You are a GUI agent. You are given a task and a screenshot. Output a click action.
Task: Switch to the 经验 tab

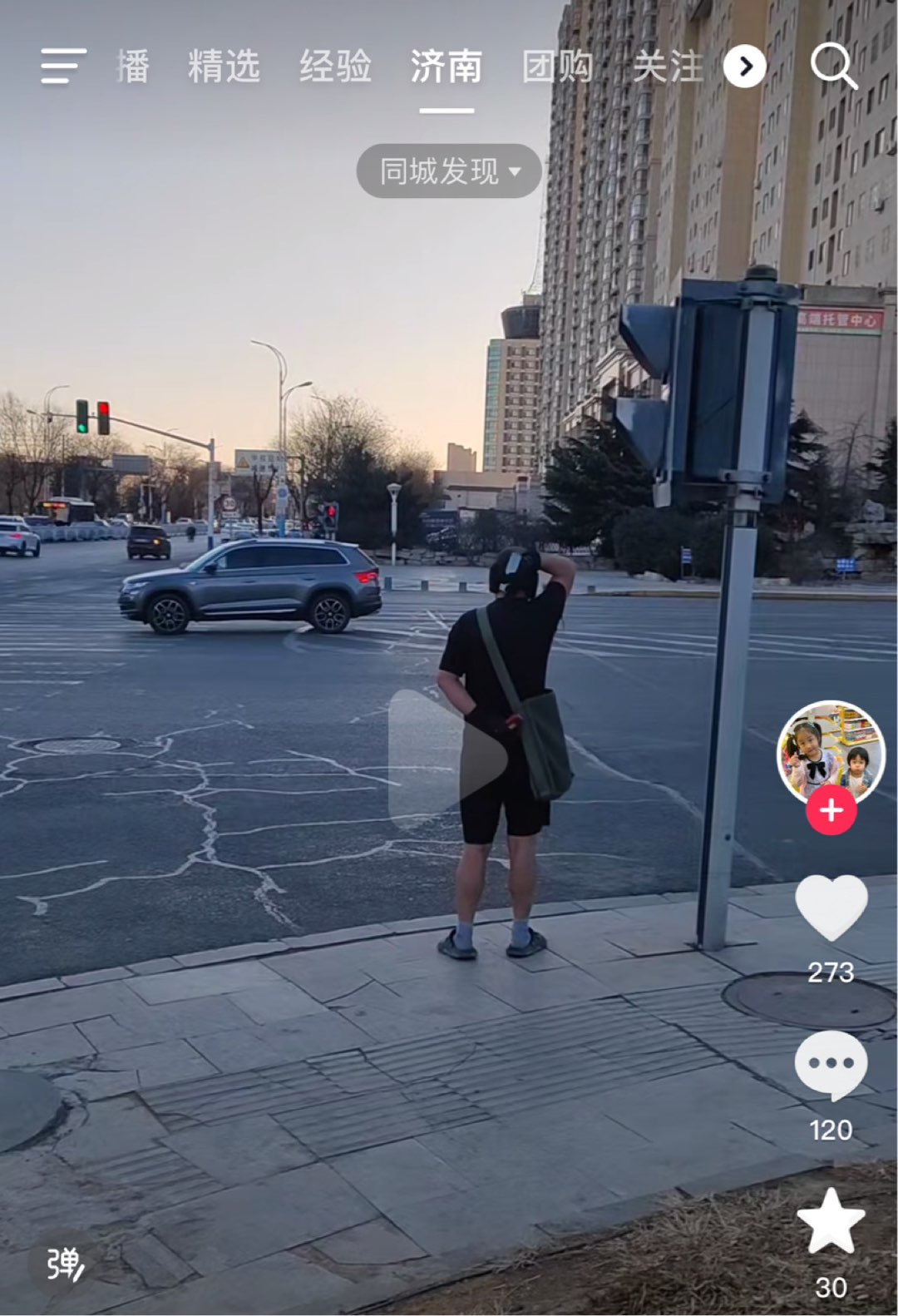pos(335,67)
